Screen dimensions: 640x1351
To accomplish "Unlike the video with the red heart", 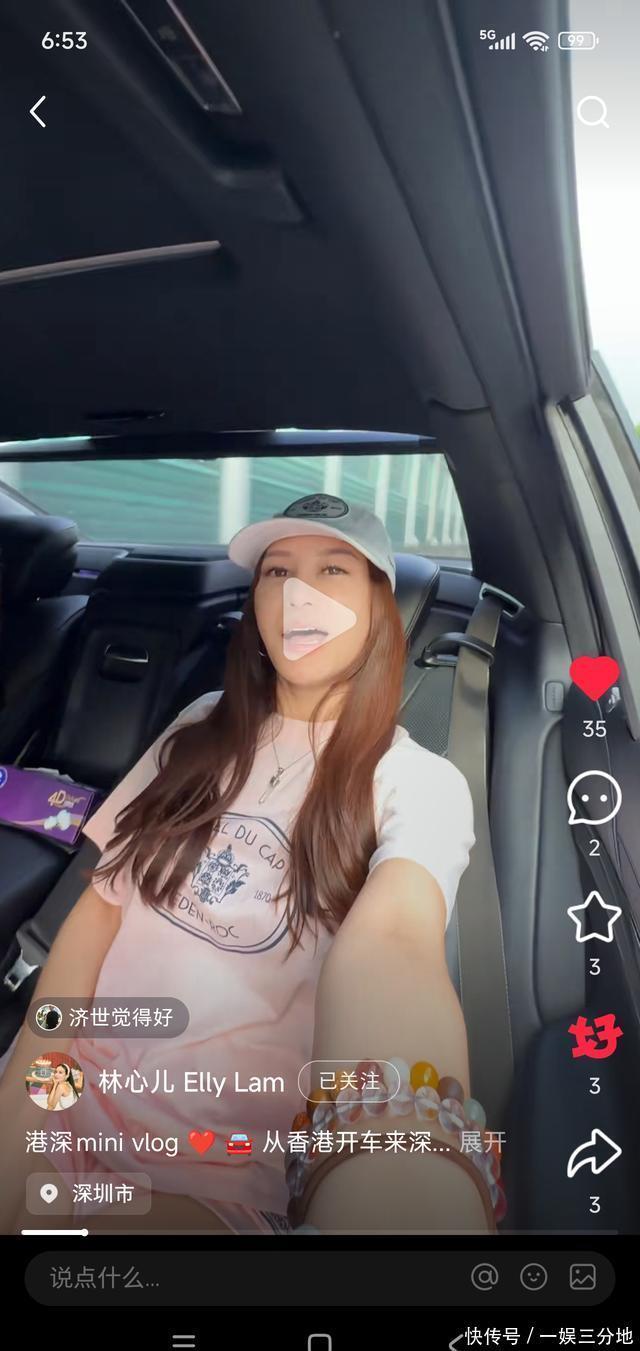I will click(x=595, y=678).
